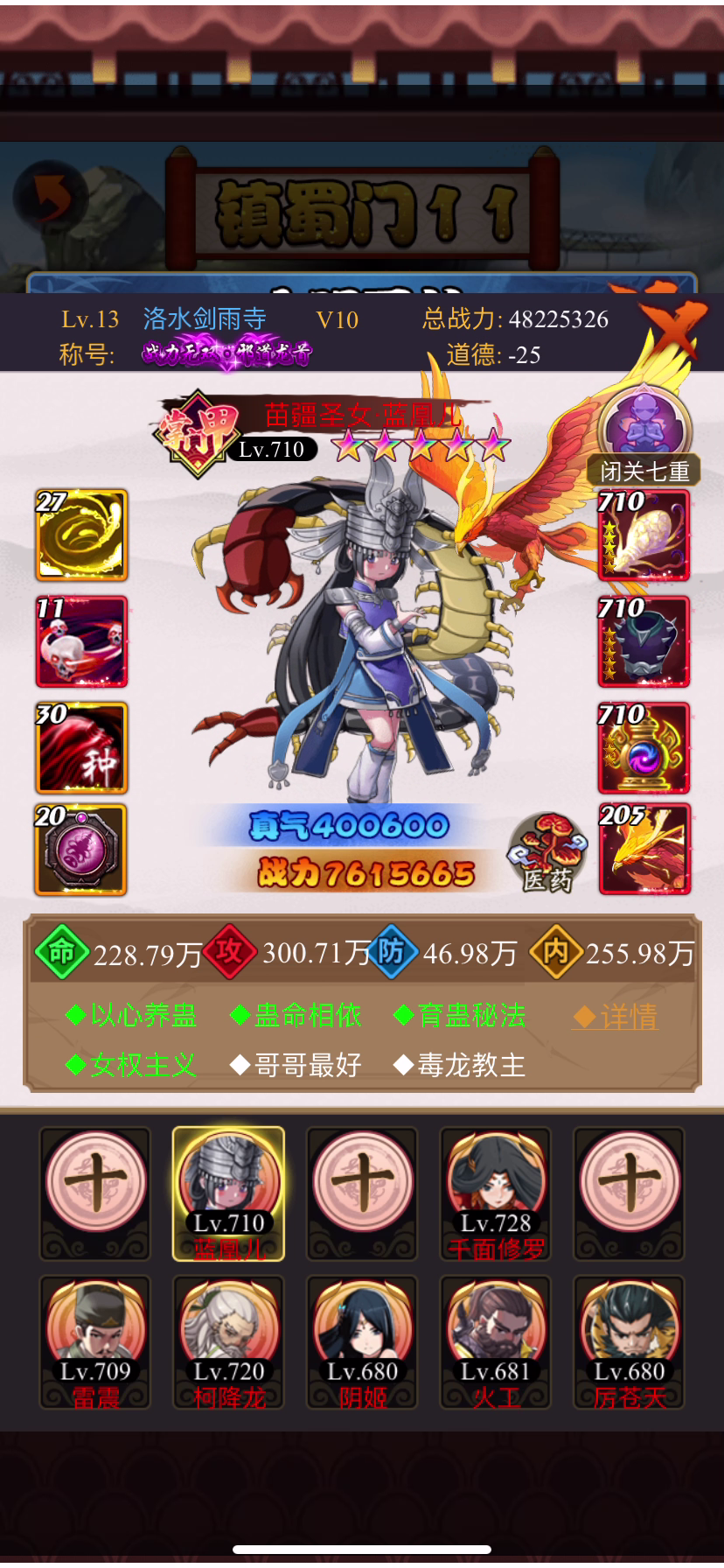Select hero 雷震 Lv.709

95,1341
